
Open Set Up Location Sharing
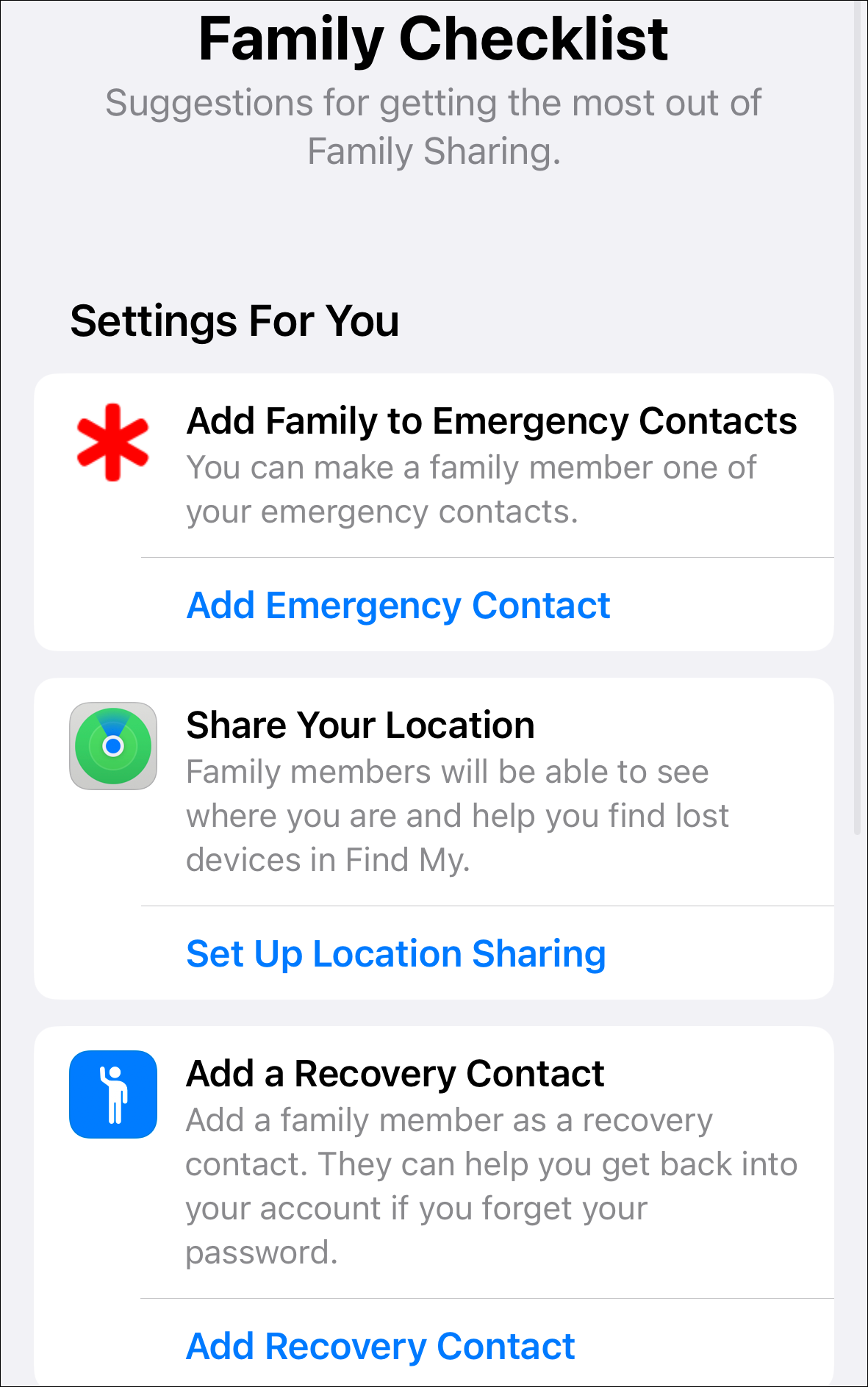click(396, 953)
